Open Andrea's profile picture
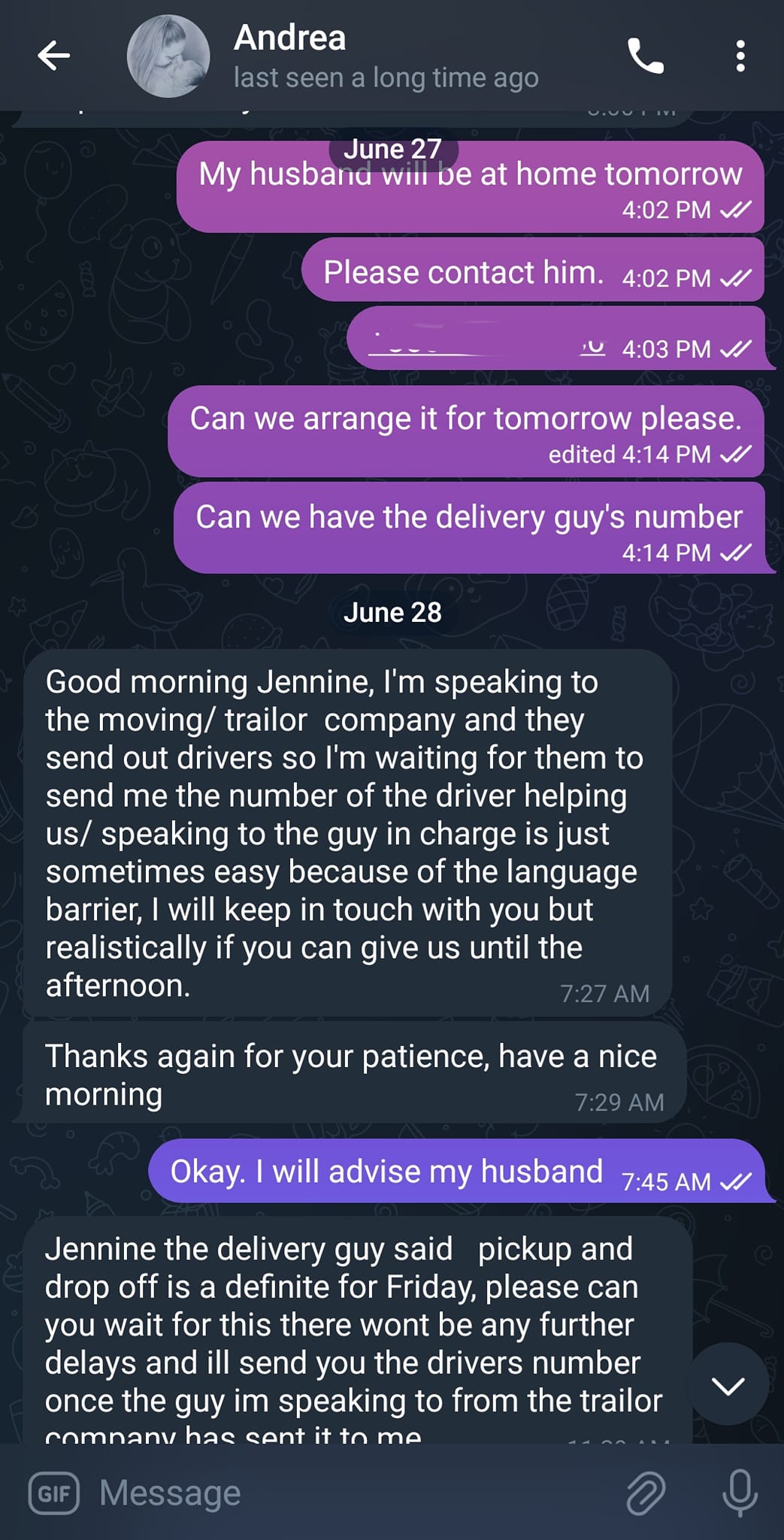The image size is (784, 1540). 168,56
